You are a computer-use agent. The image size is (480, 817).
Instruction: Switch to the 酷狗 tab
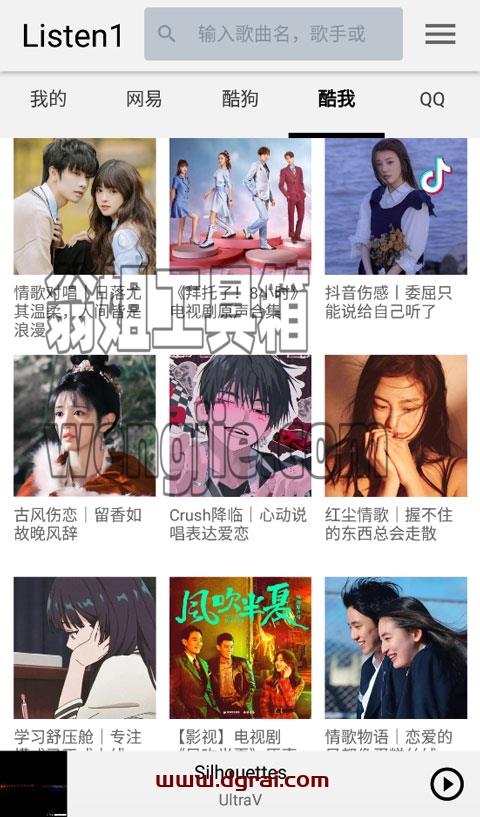(x=240, y=99)
